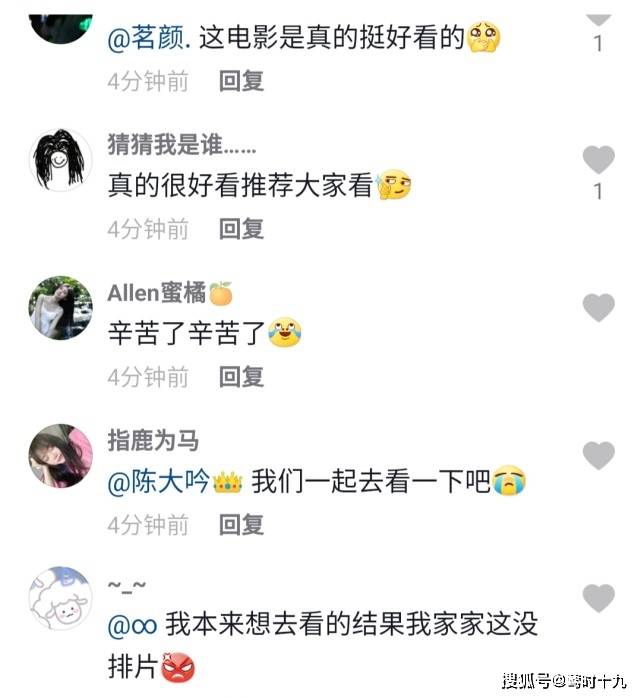This screenshot has height=698, width=641.
Task: Like Allen蜜橘's comment
Action: click(598, 308)
